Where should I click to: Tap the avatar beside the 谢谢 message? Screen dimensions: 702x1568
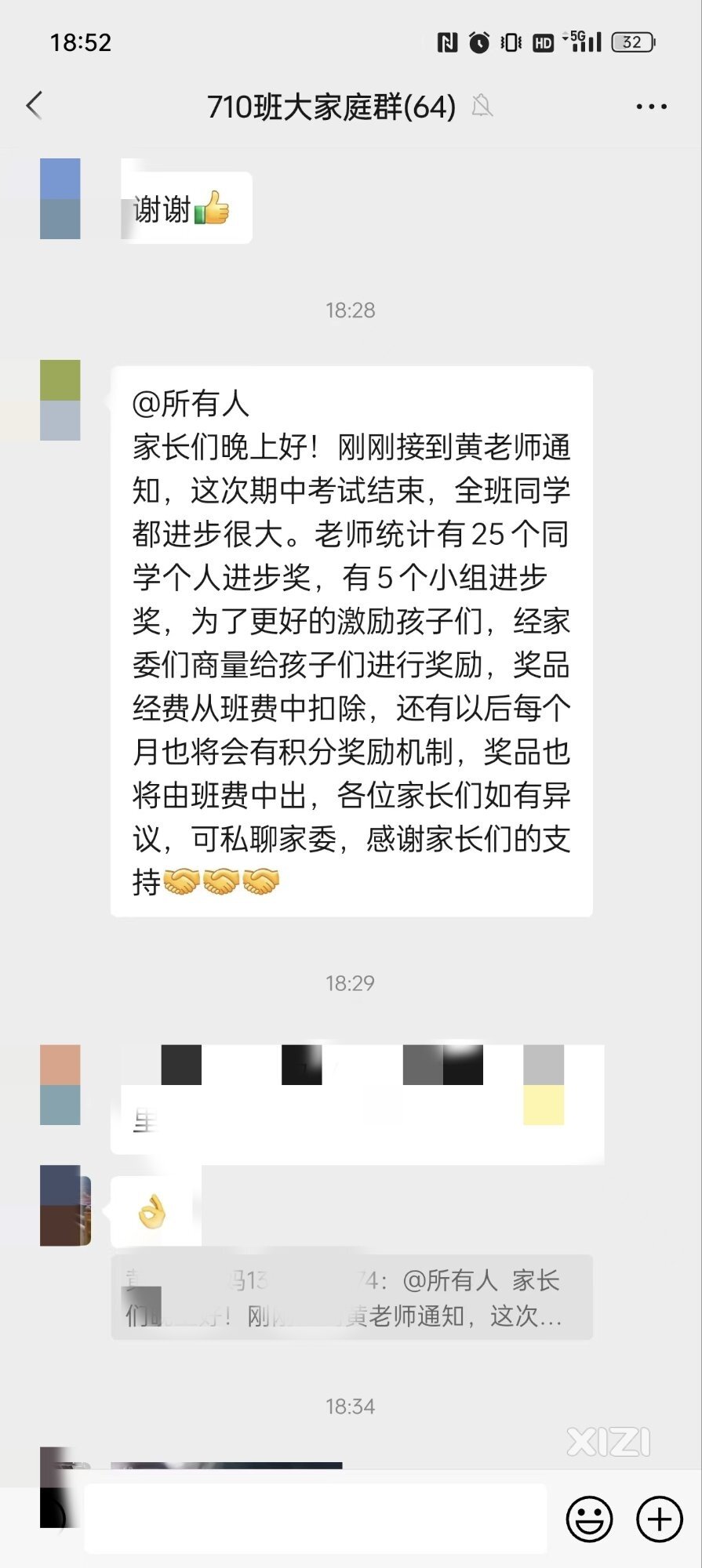[60, 199]
